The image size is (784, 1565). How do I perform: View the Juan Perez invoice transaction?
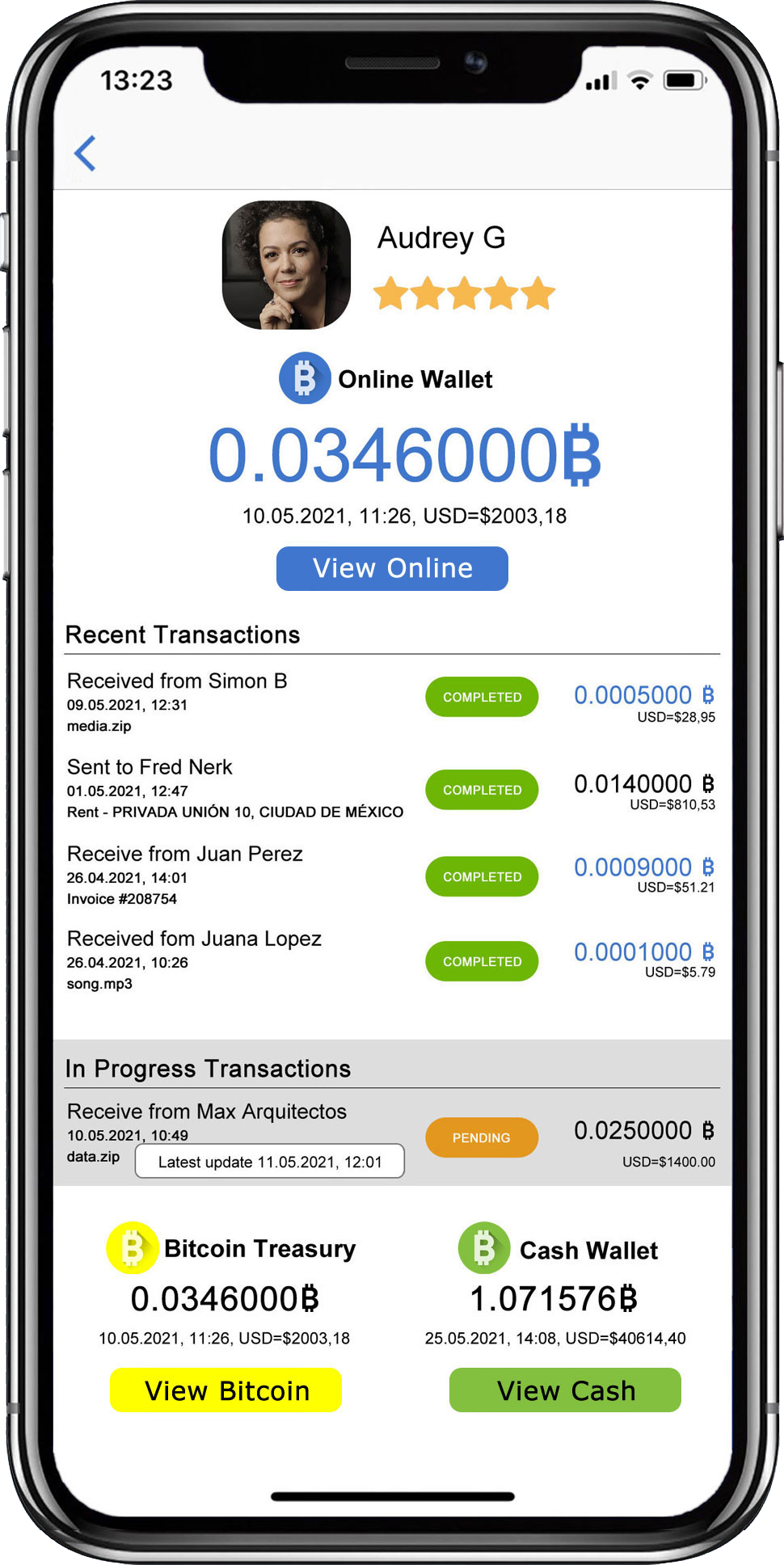[x=184, y=854]
